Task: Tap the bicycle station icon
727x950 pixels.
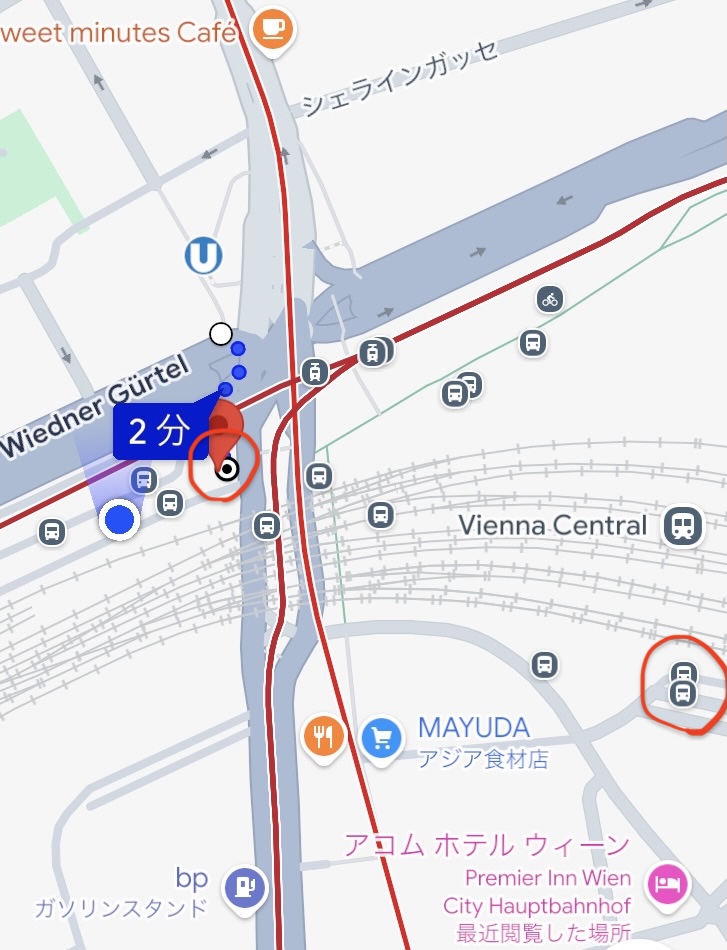Action: click(549, 298)
